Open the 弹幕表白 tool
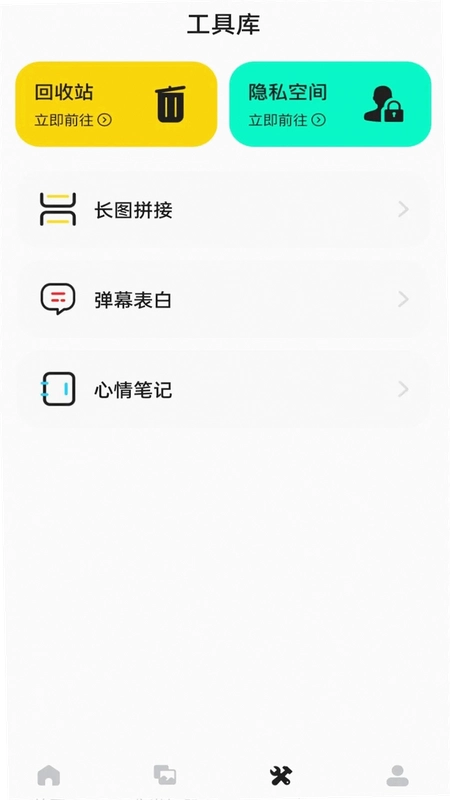This screenshot has width=450, height=800. coord(224,299)
